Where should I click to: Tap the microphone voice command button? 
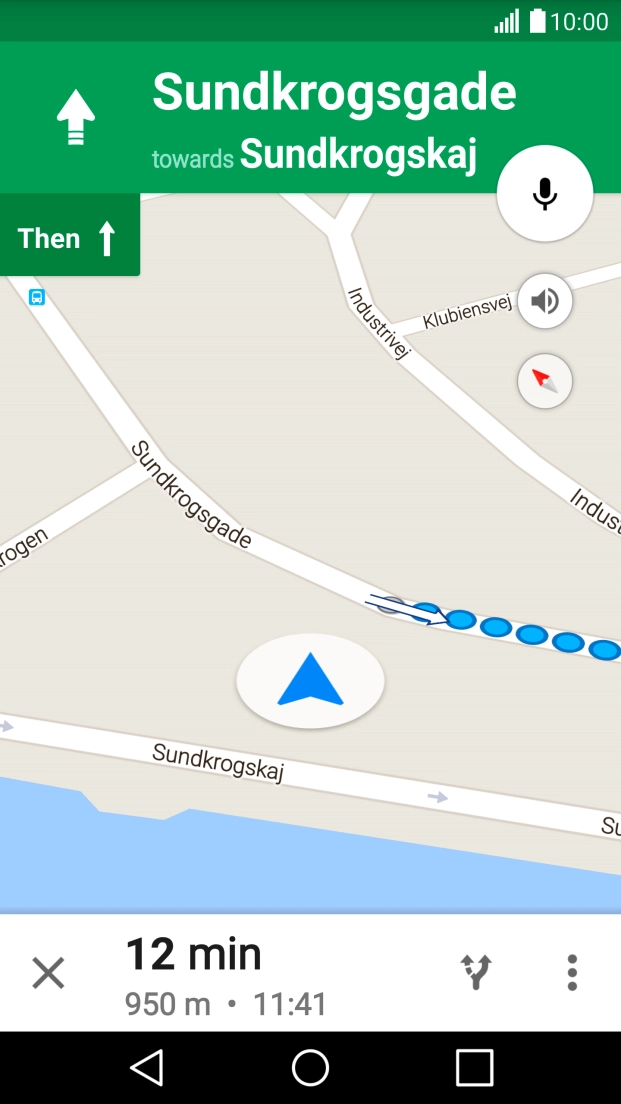(x=545, y=193)
